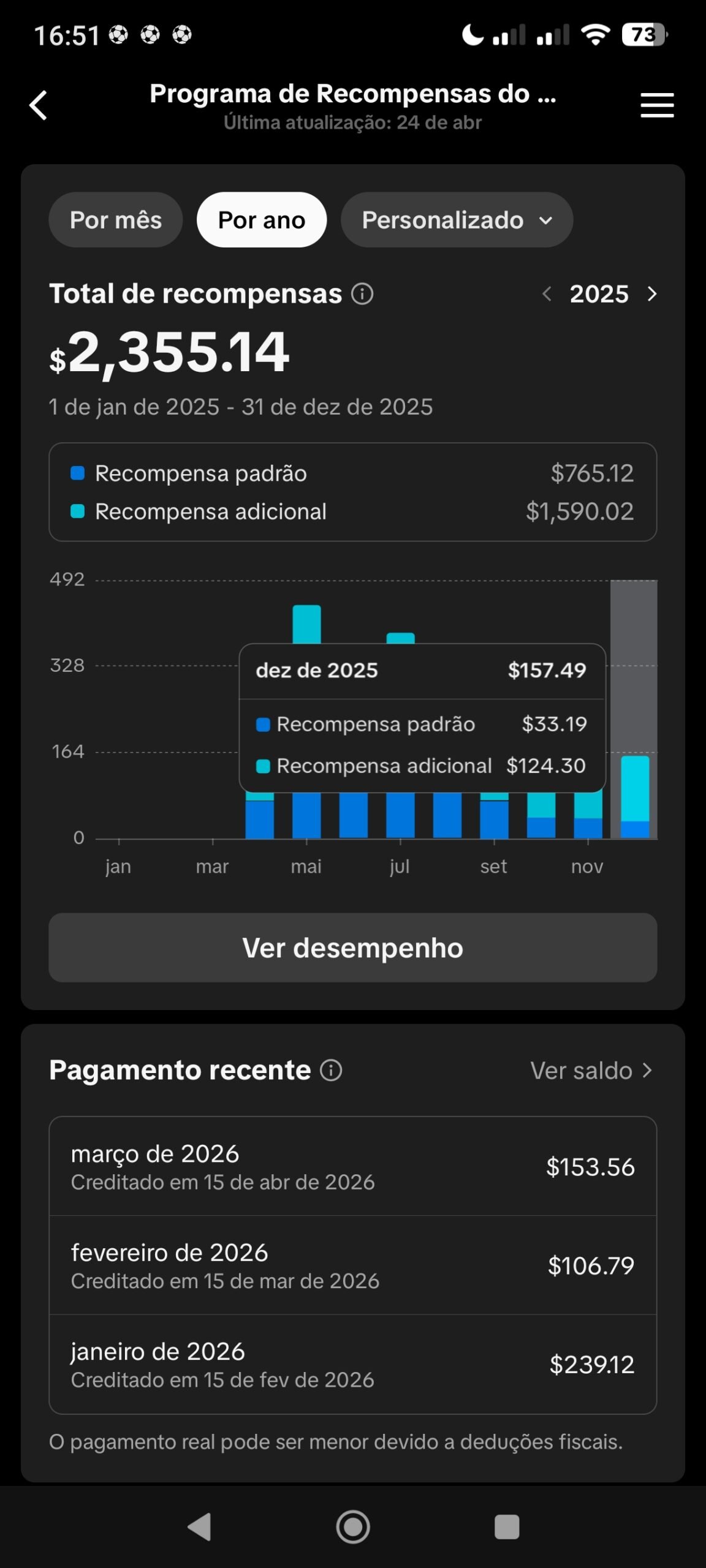View the fevereiro de 2026 payment

[353, 1265]
